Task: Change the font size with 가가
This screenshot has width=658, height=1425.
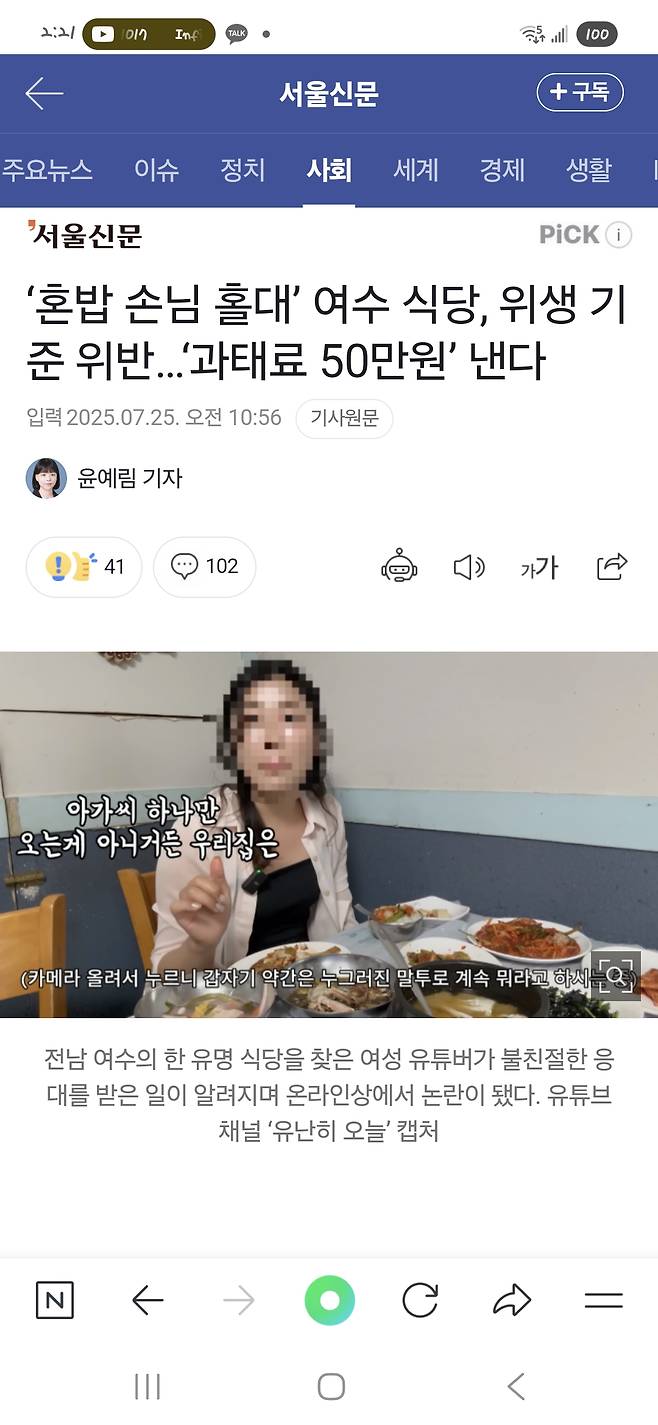Action: 539,568
